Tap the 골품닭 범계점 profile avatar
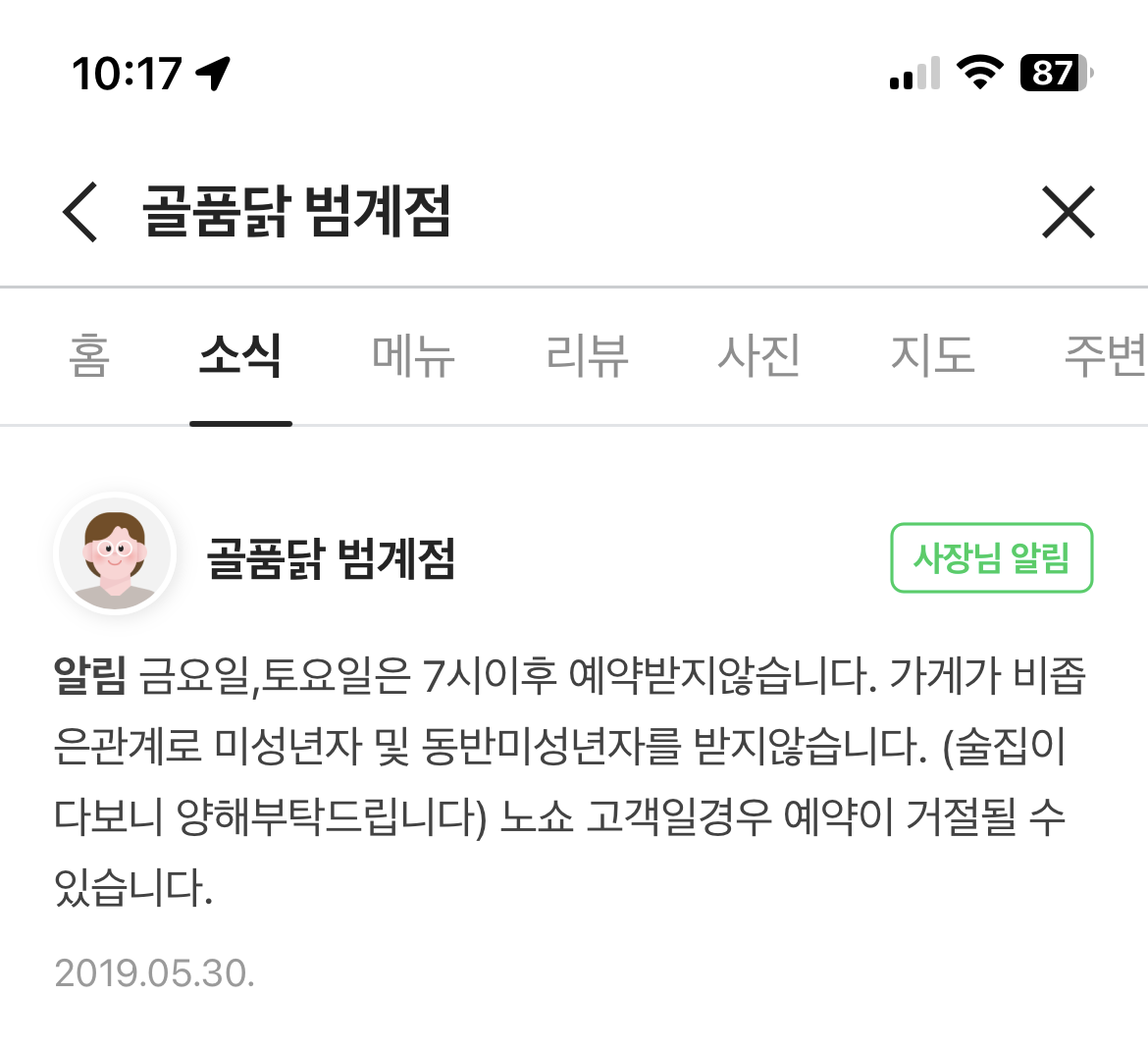Viewport: 1148px width, 1048px height. pyautogui.click(x=115, y=555)
